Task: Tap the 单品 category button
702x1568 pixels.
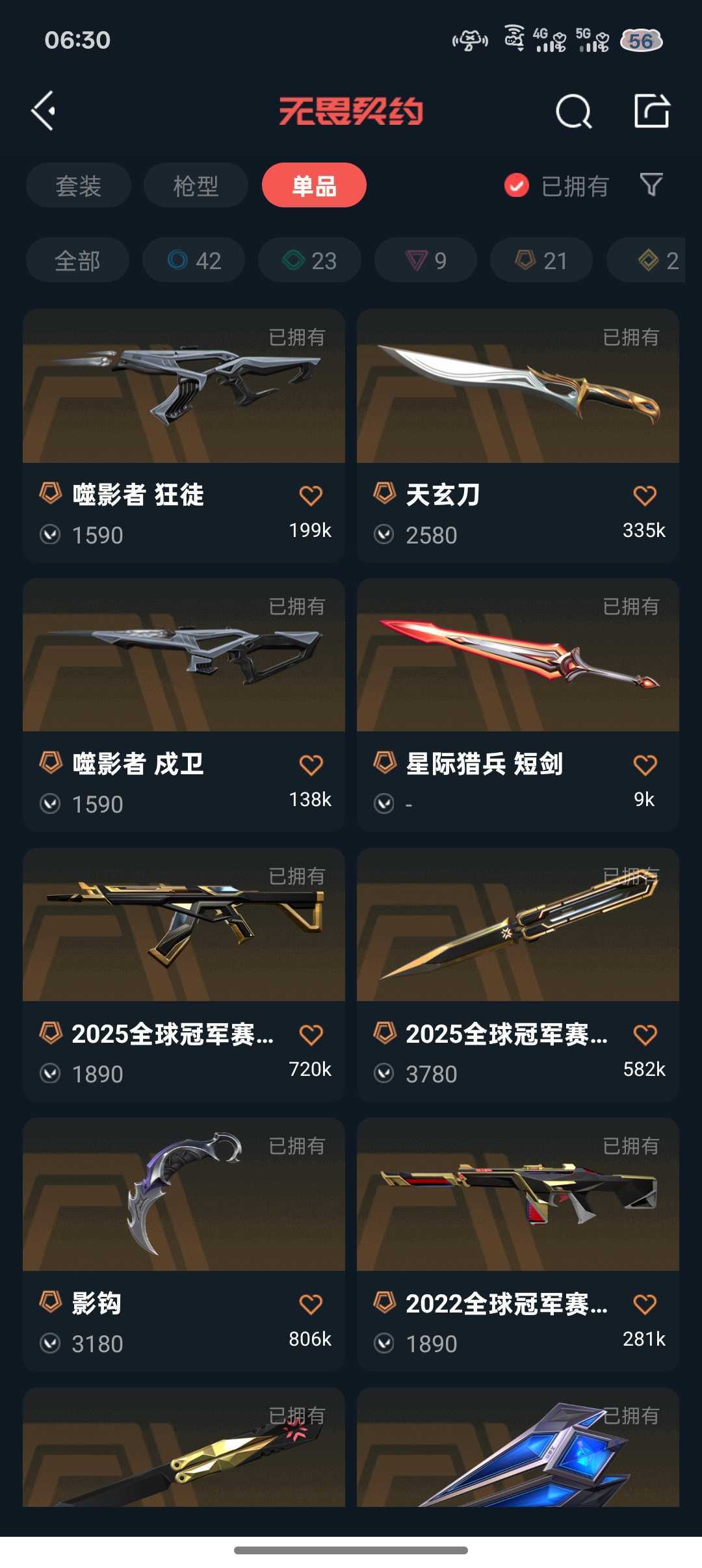Action: [x=313, y=185]
